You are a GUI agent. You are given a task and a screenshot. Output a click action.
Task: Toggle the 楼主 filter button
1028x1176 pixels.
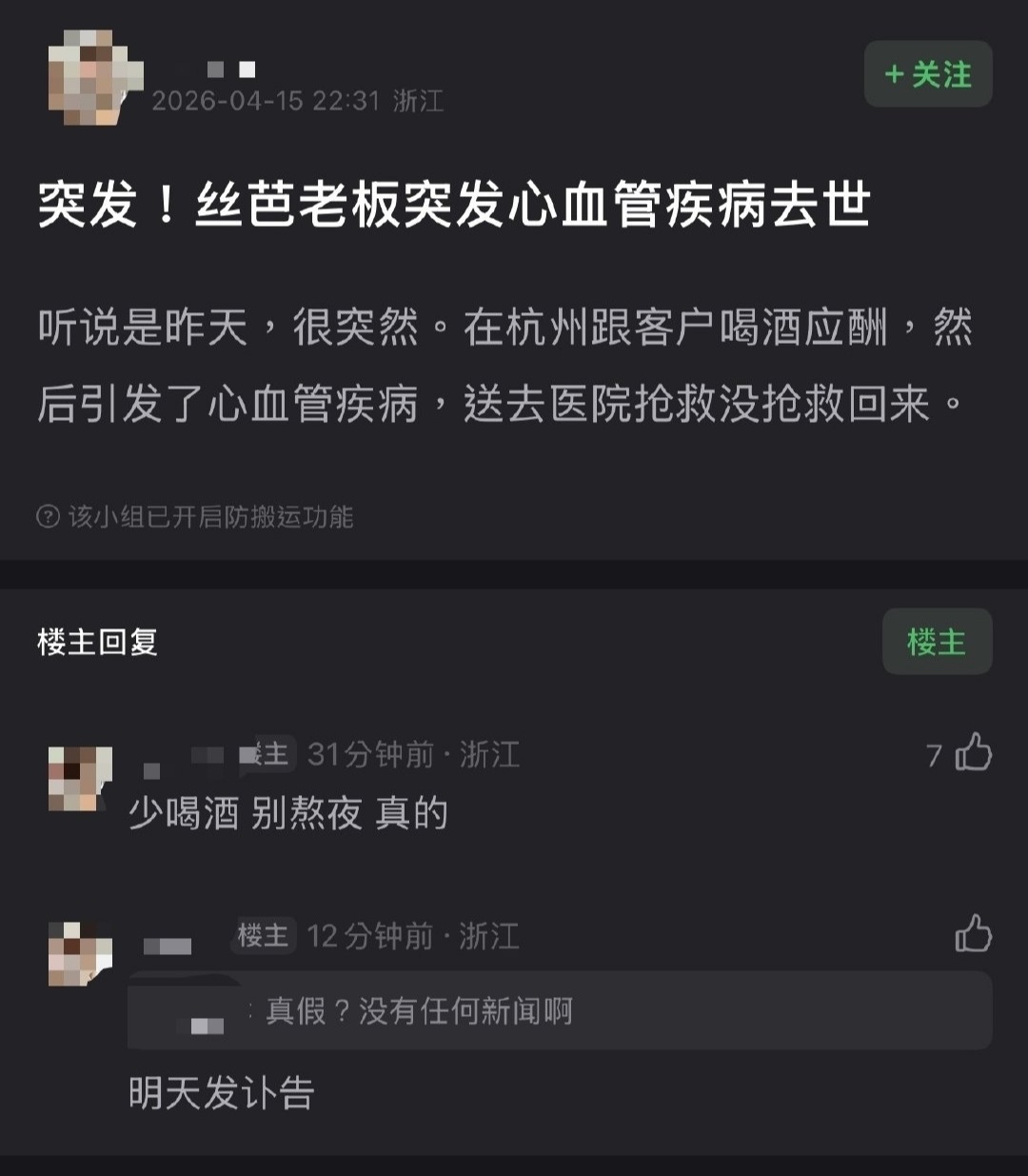point(937,642)
